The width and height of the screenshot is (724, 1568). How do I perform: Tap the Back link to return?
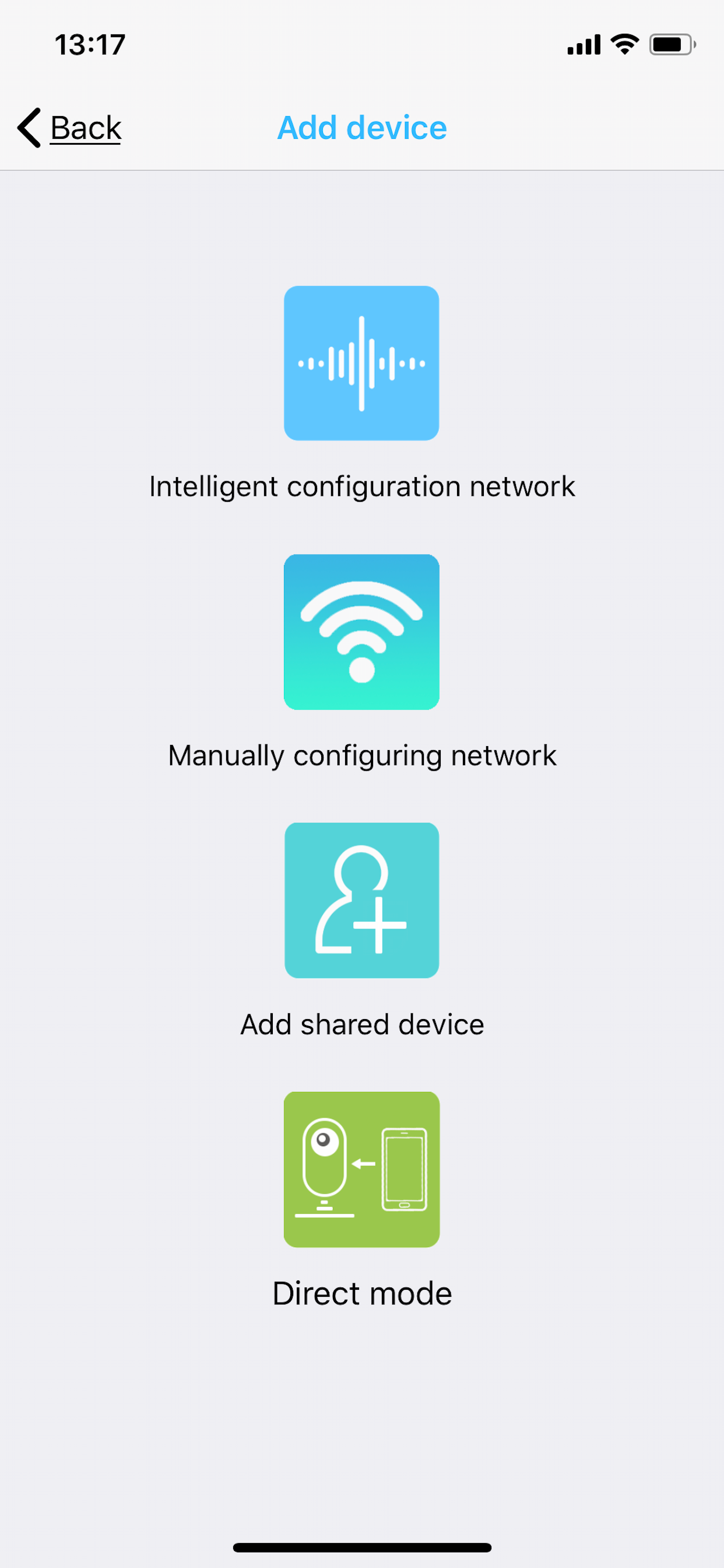click(85, 127)
